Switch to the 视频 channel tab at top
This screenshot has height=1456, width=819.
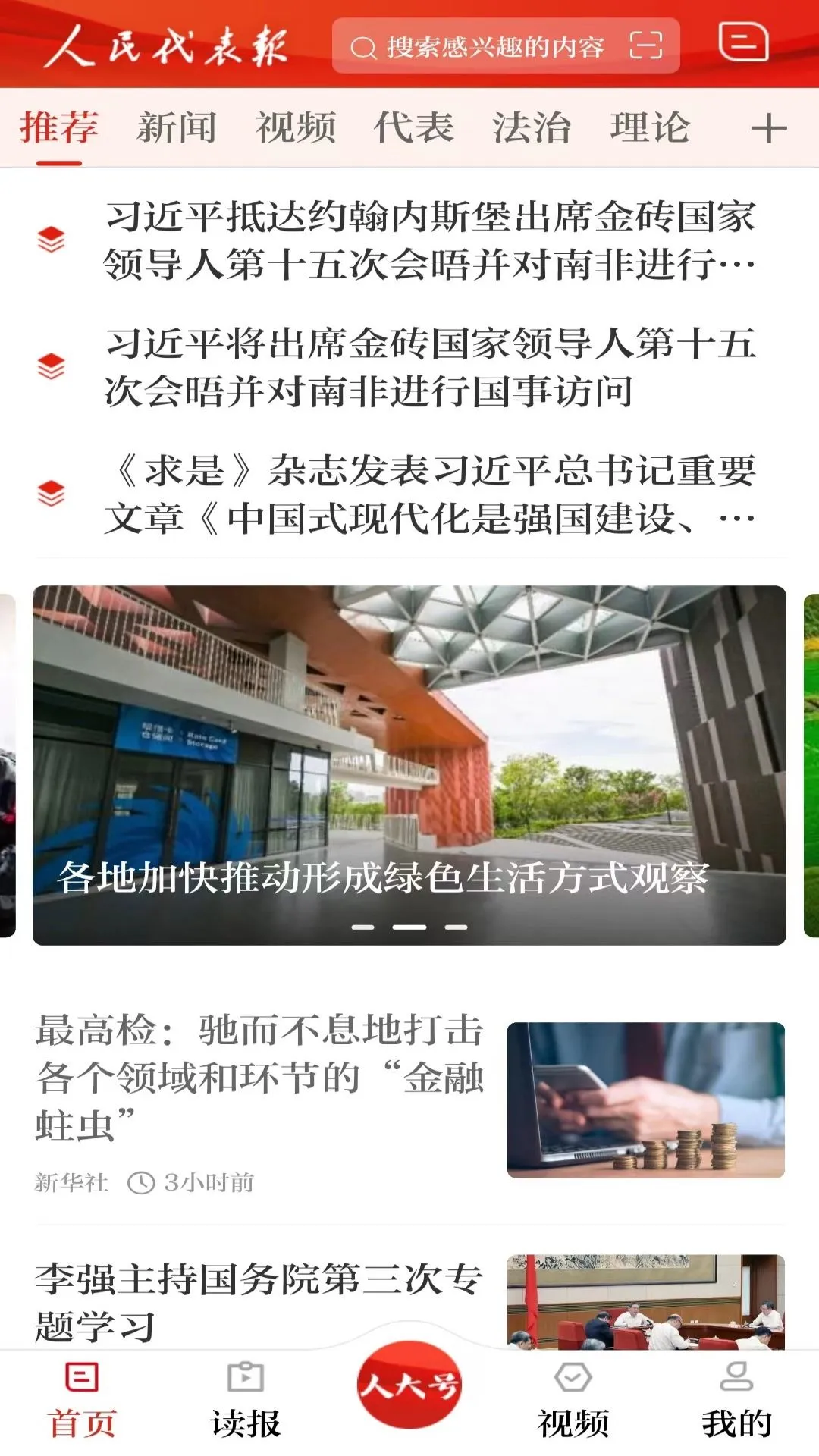point(297,127)
